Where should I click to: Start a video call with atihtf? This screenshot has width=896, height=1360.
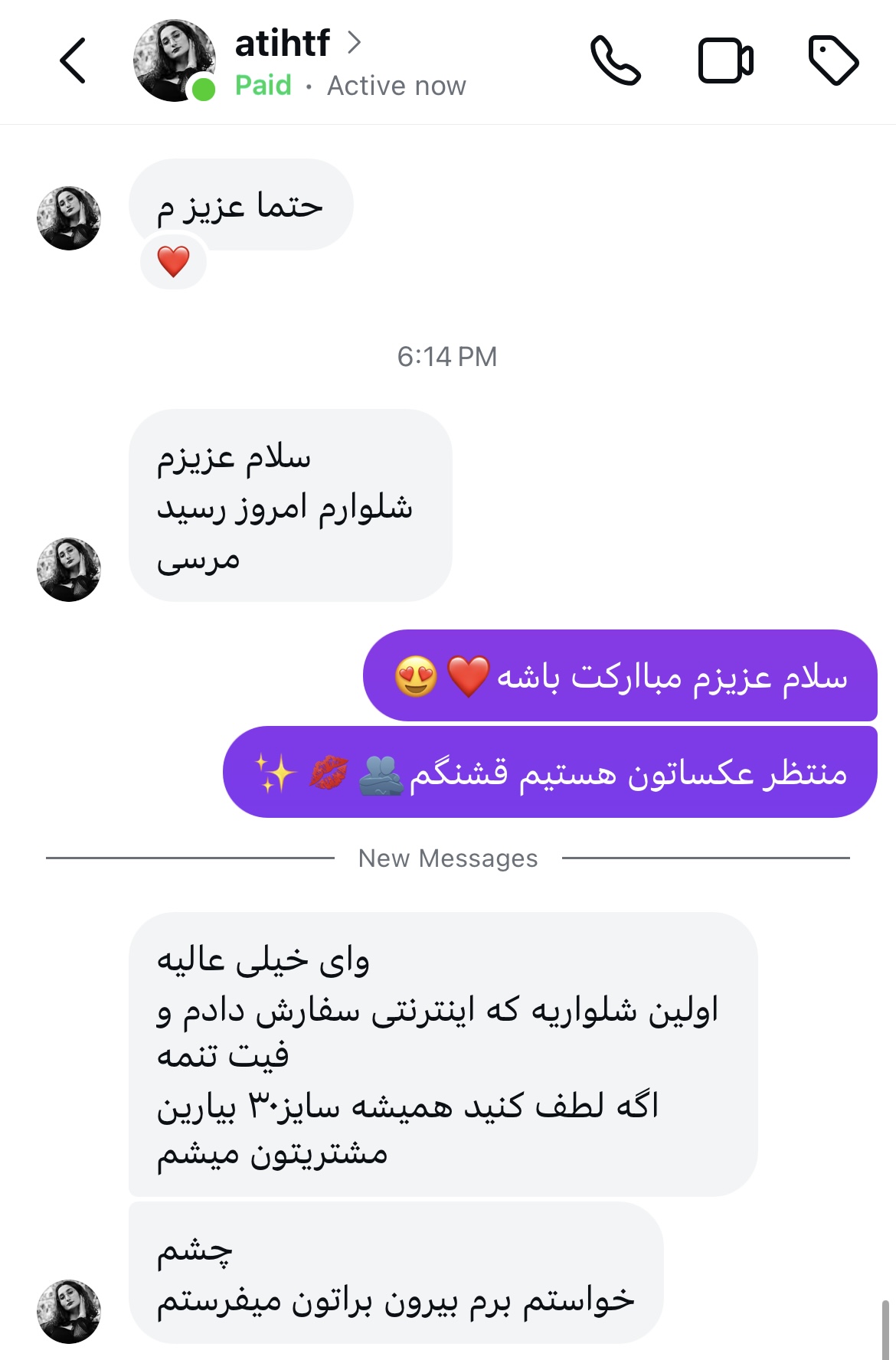coord(725,60)
